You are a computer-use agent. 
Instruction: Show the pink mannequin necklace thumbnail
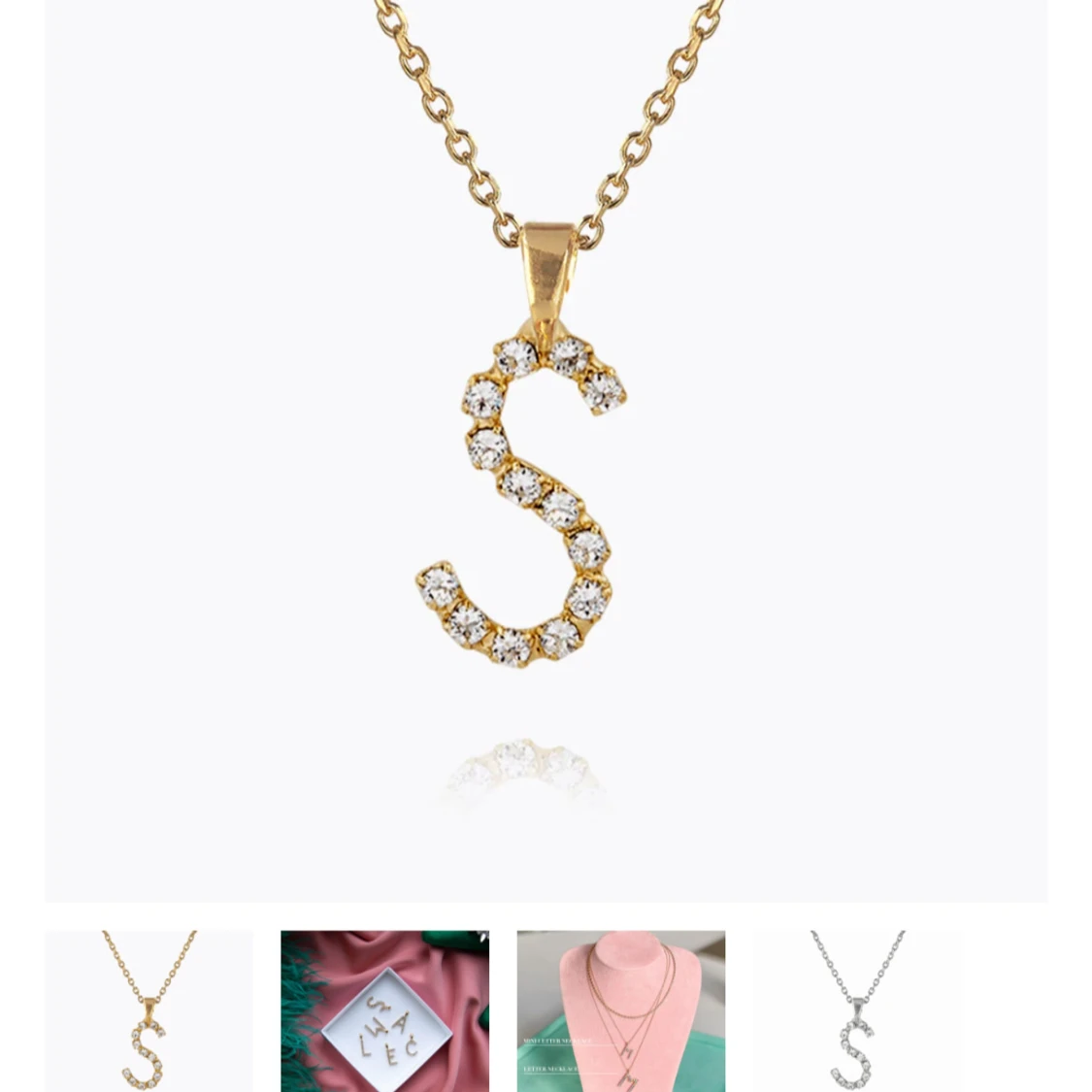tap(620, 1010)
